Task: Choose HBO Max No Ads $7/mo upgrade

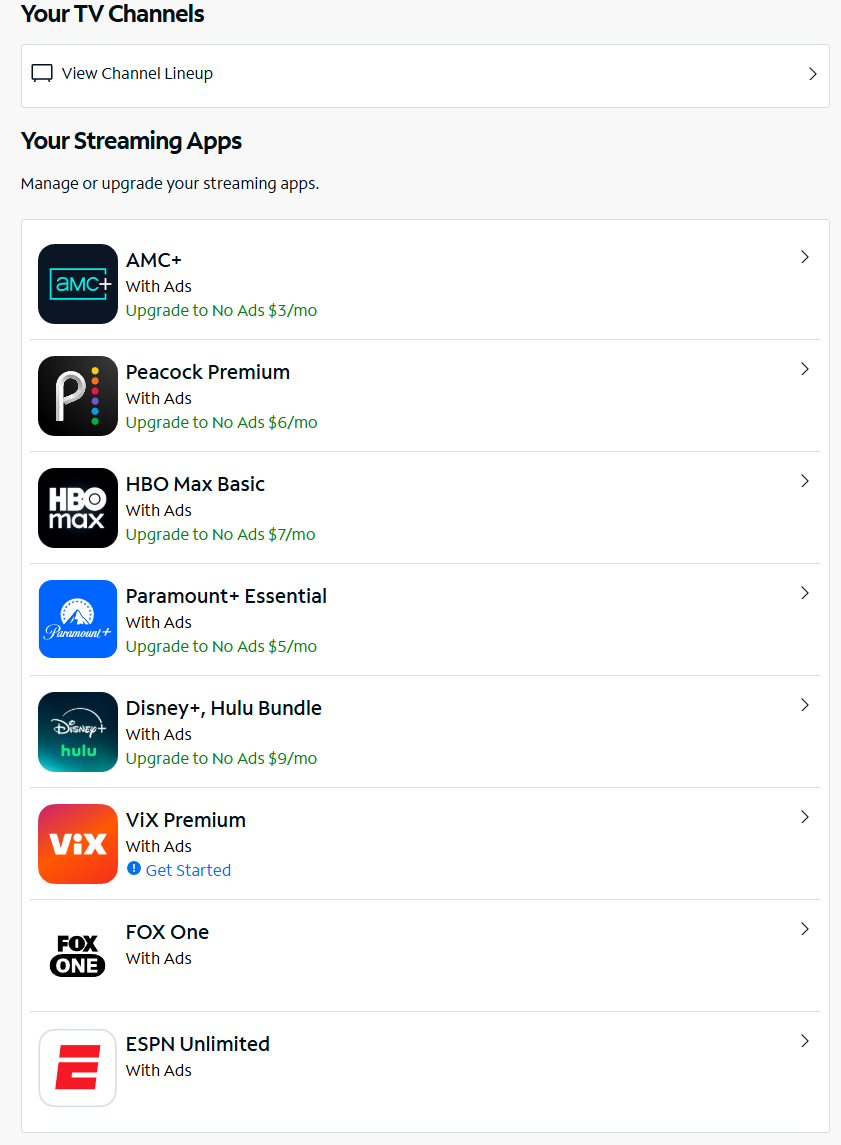Action: [220, 535]
